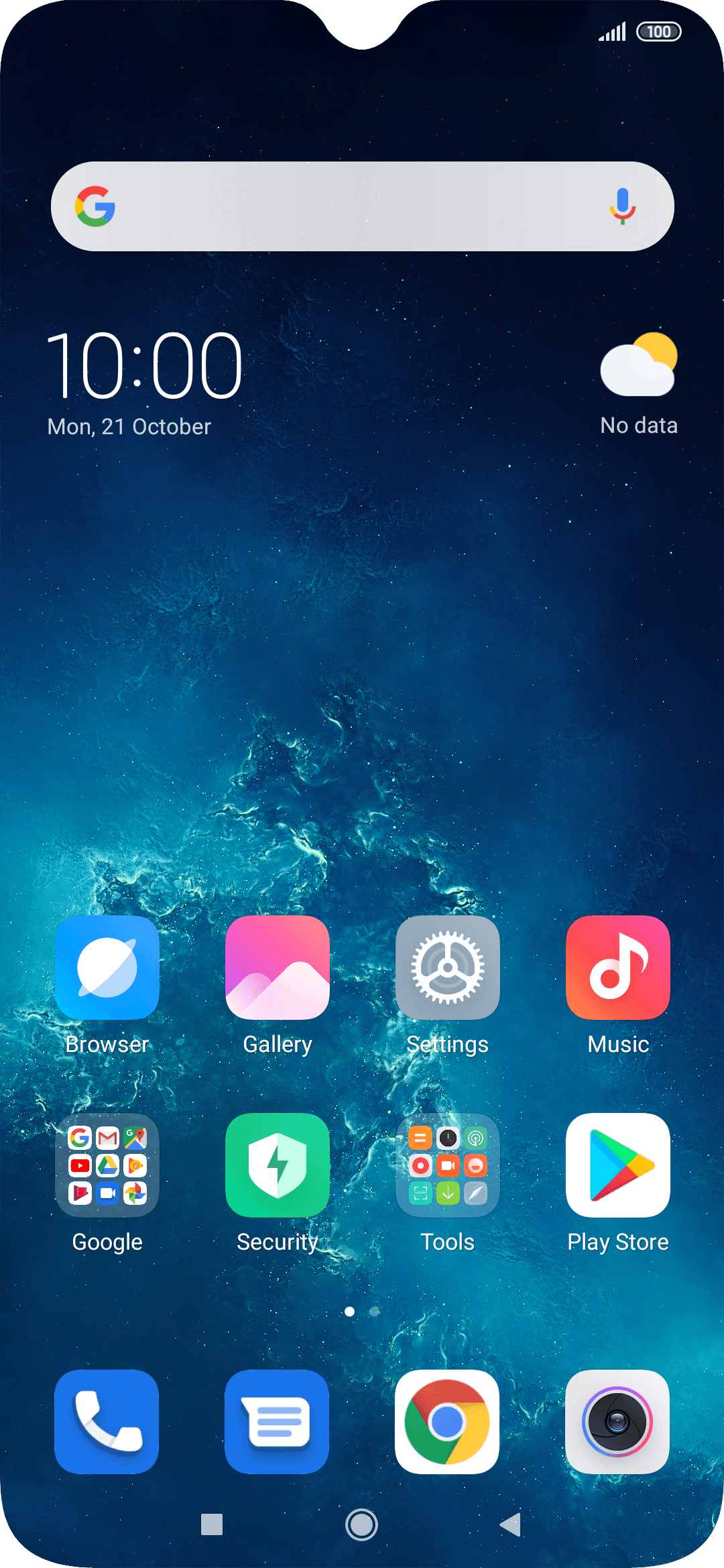Open the Google apps folder

tap(107, 1165)
